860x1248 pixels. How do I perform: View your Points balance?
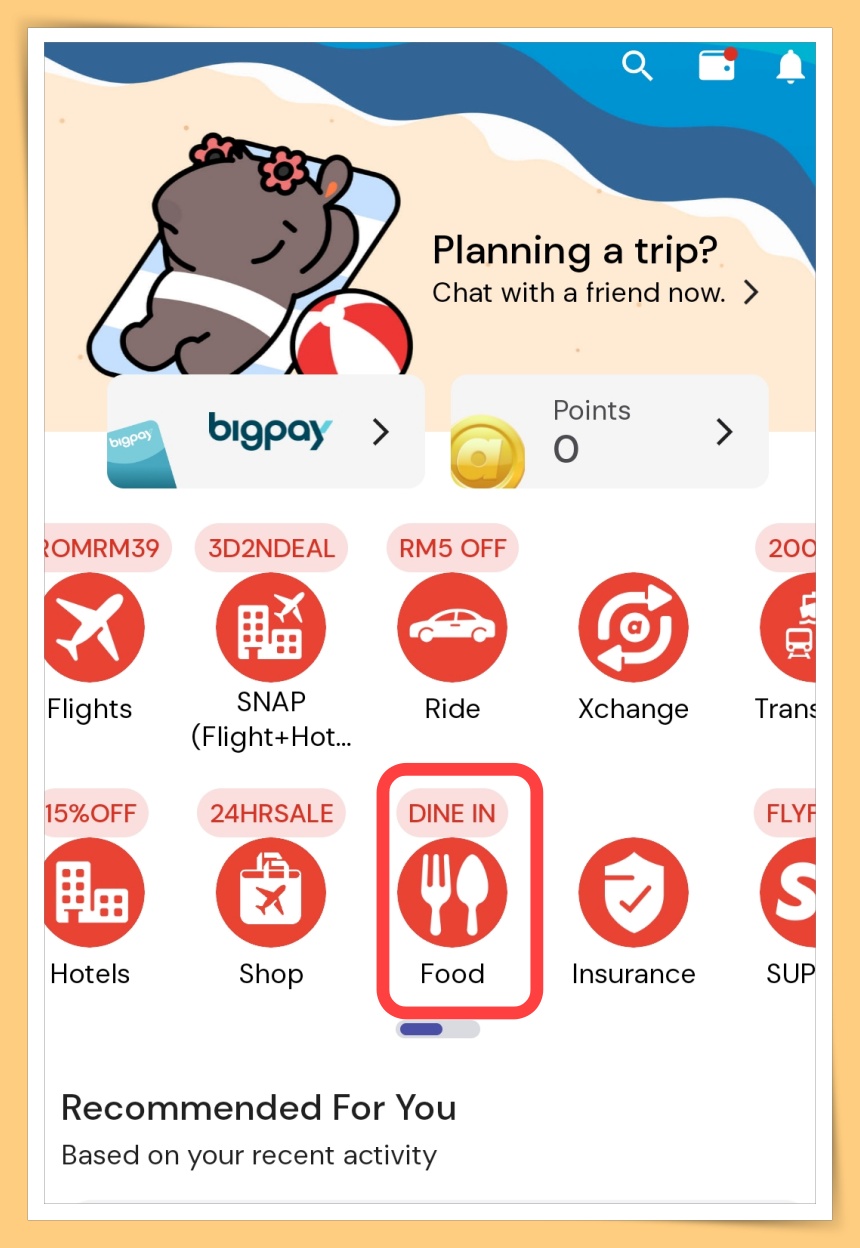609,432
